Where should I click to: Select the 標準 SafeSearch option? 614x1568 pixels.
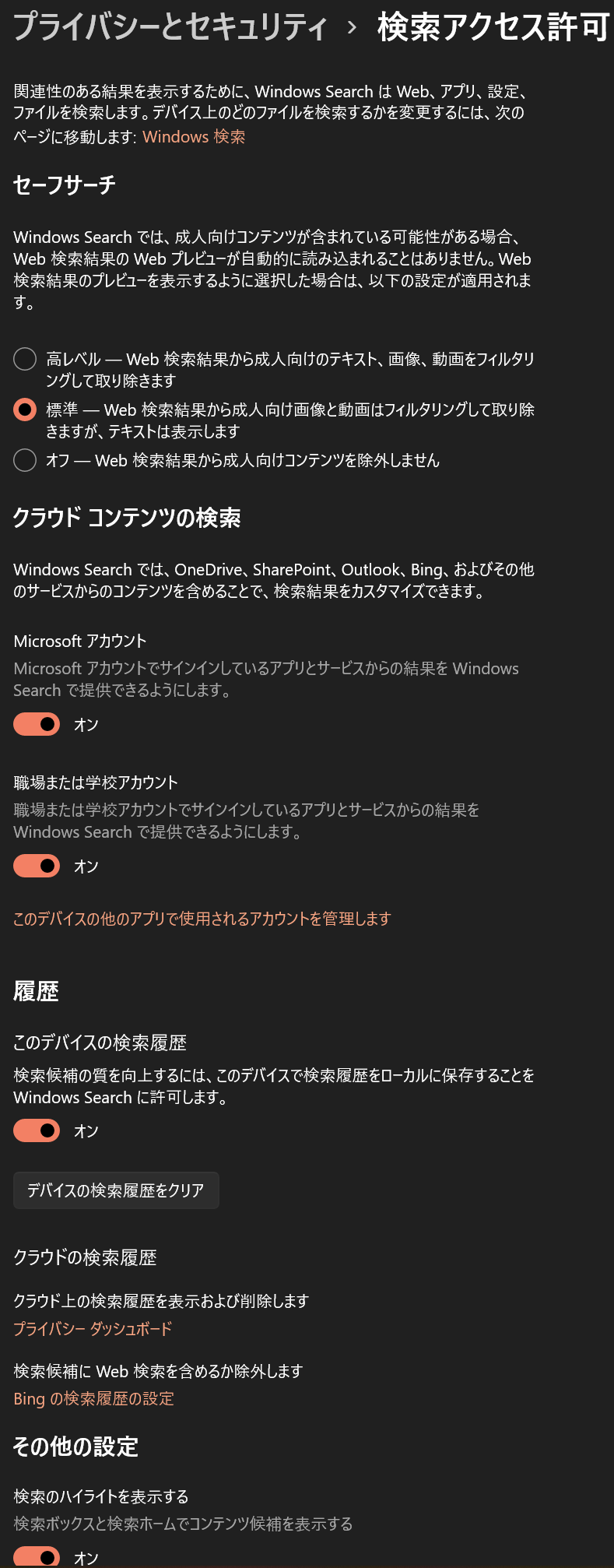pyautogui.click(x=25, y=410)
